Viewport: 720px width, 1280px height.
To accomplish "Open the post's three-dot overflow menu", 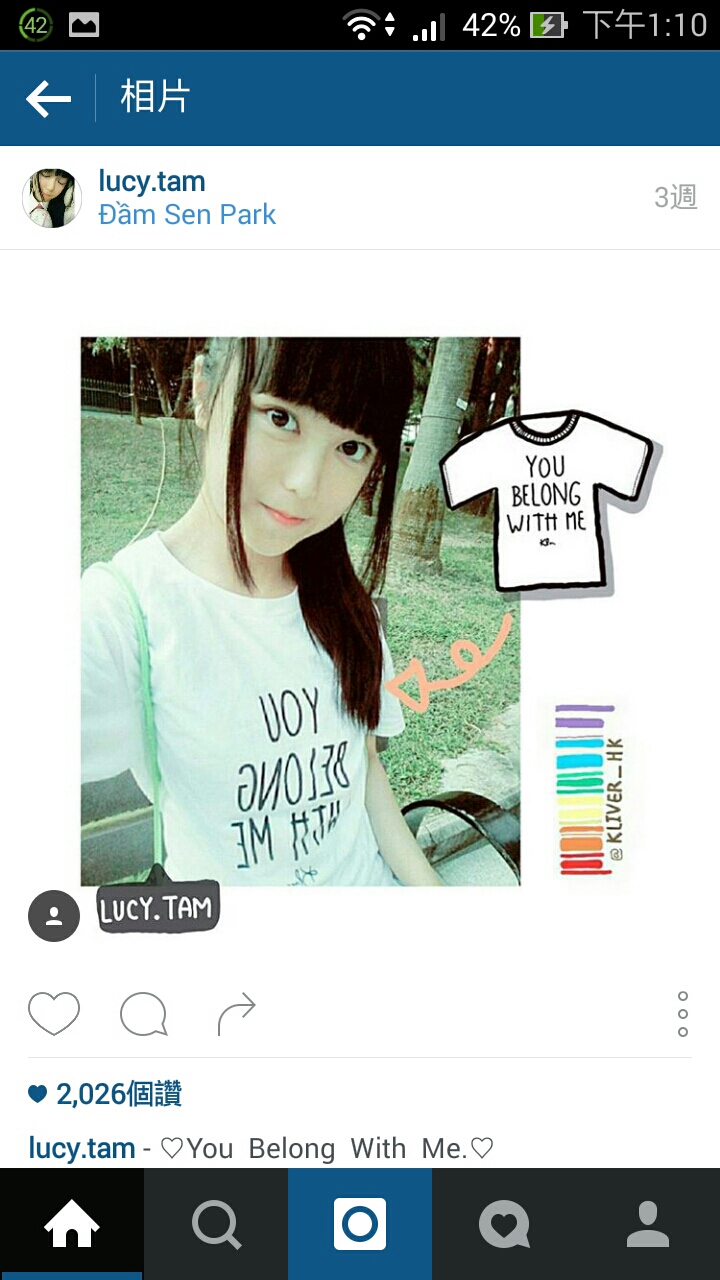I will pyautogui.click(x=683, y=1014).
